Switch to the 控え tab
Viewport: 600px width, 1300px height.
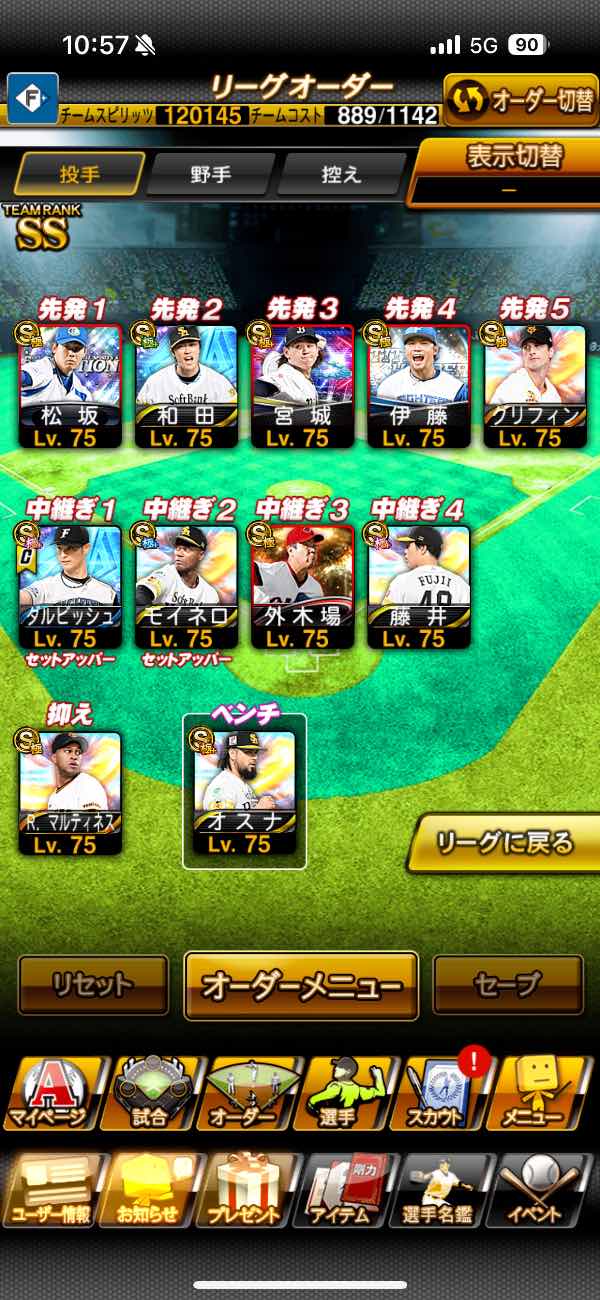[341, 174]
